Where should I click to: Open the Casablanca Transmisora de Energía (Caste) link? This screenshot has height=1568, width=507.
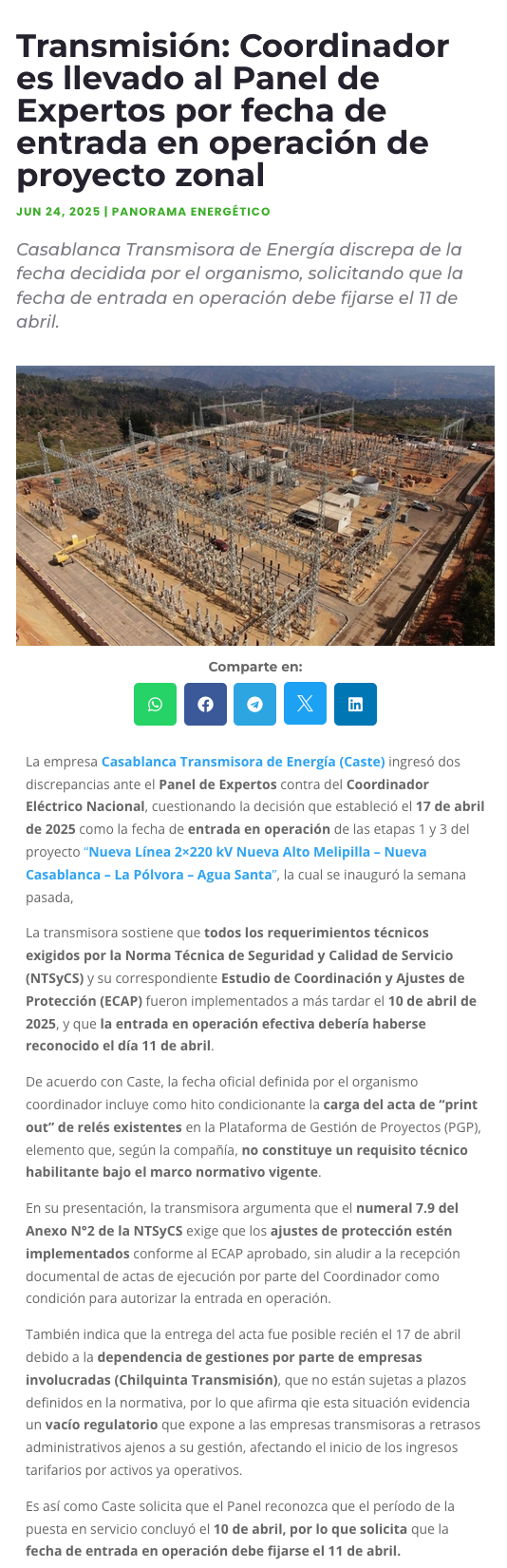(x=243, y=762)
